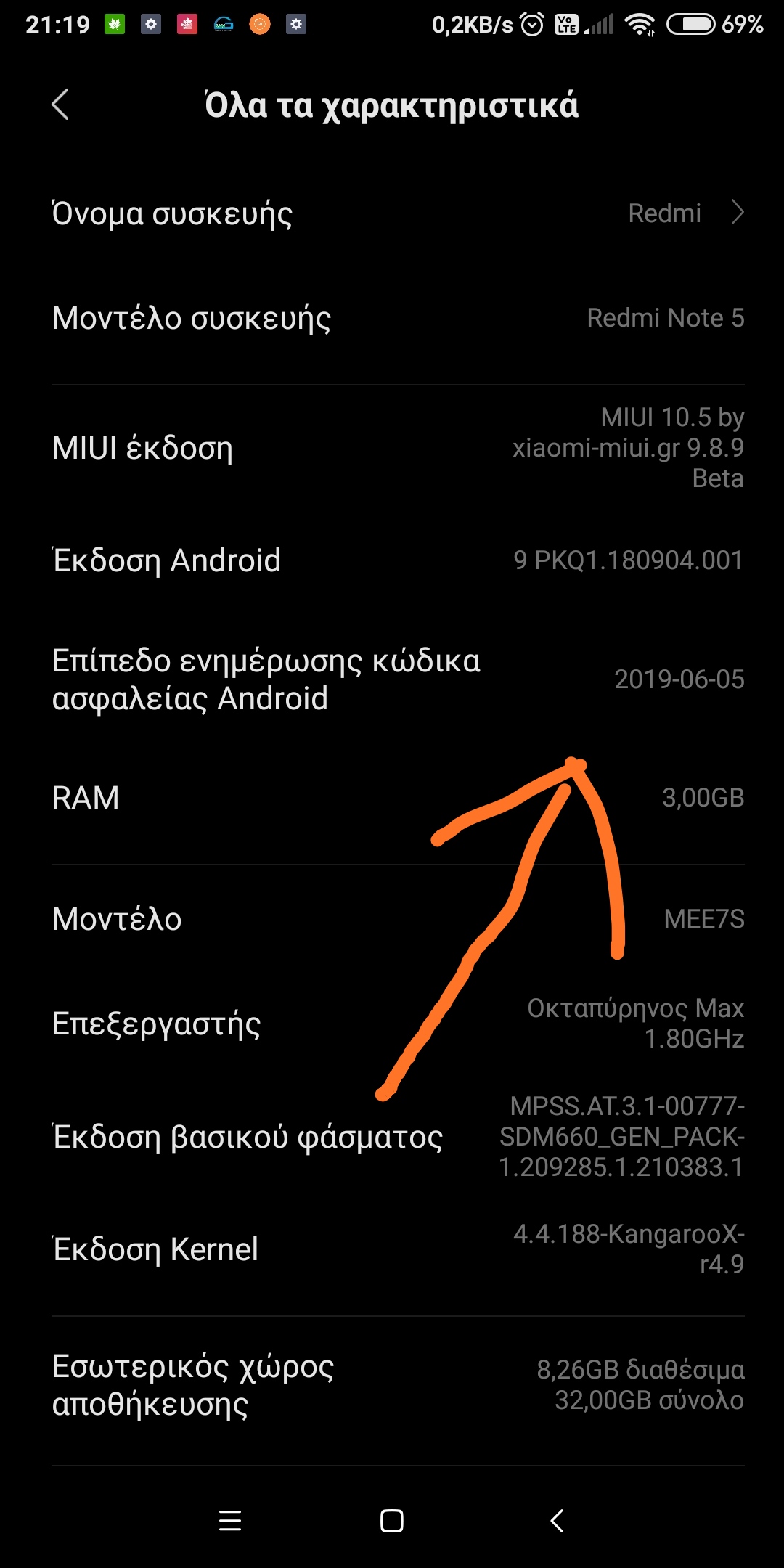
Task: Tap the Έκδοση Android row
Action: 392,560
